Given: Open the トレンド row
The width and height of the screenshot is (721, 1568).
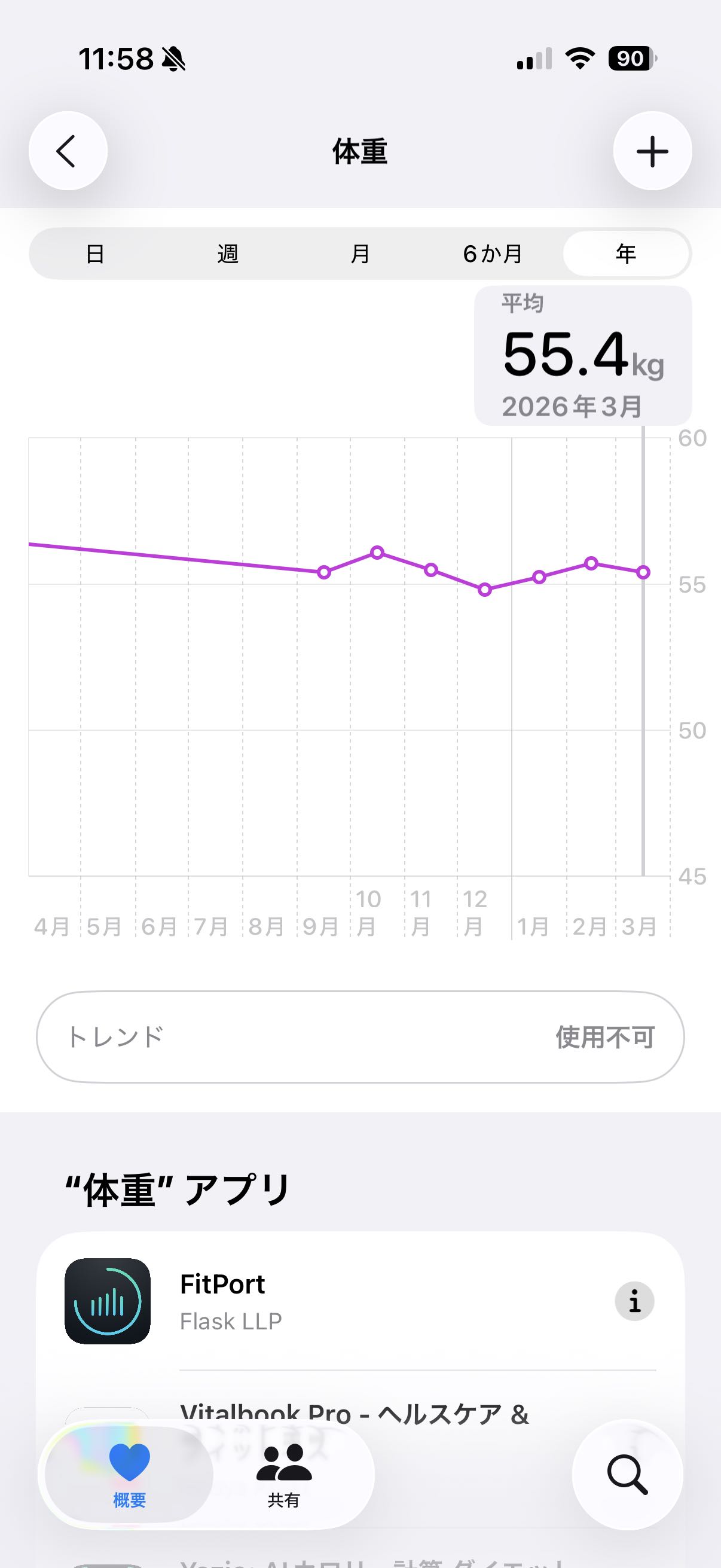Looking at the screenshot, I should tap(360, 1036).
